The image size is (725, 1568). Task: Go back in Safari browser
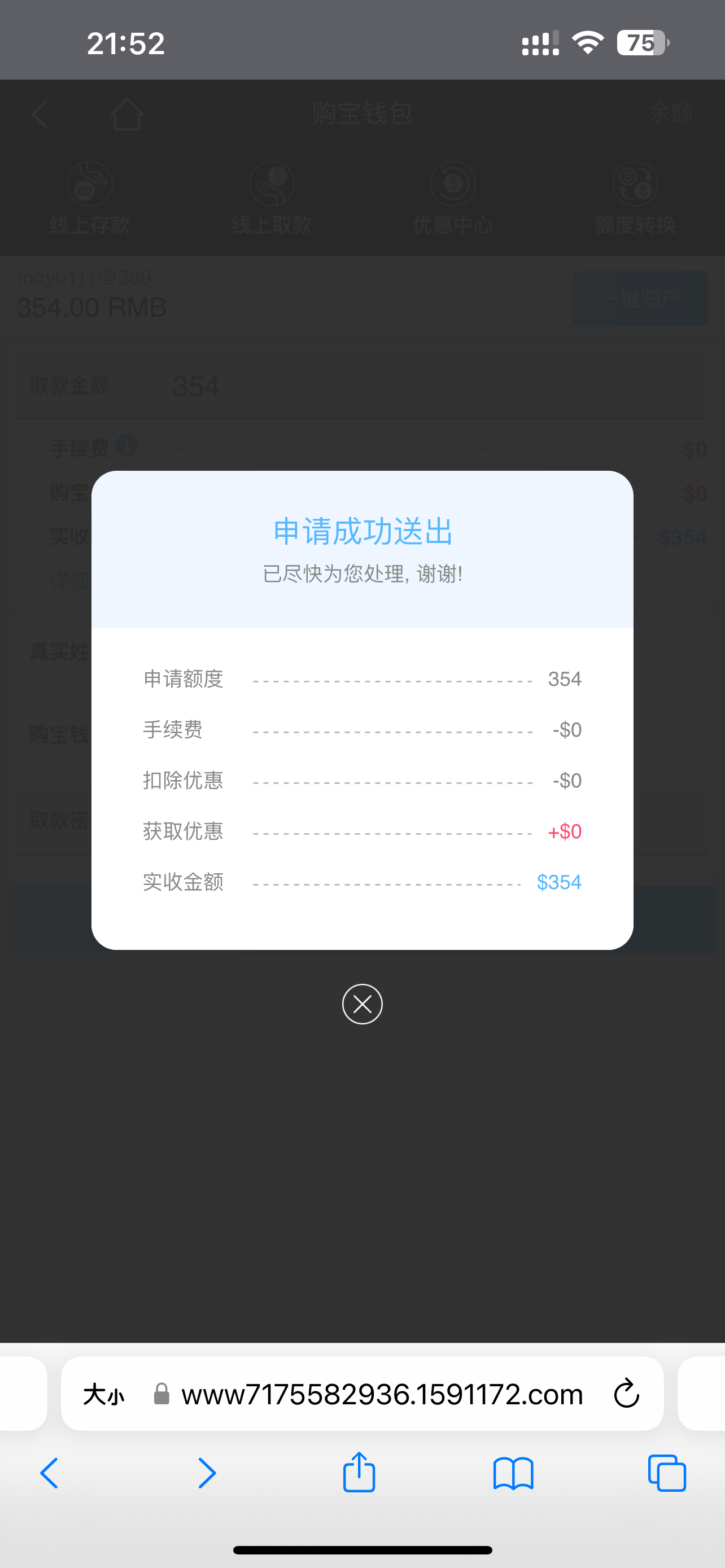pos(49,1474)
